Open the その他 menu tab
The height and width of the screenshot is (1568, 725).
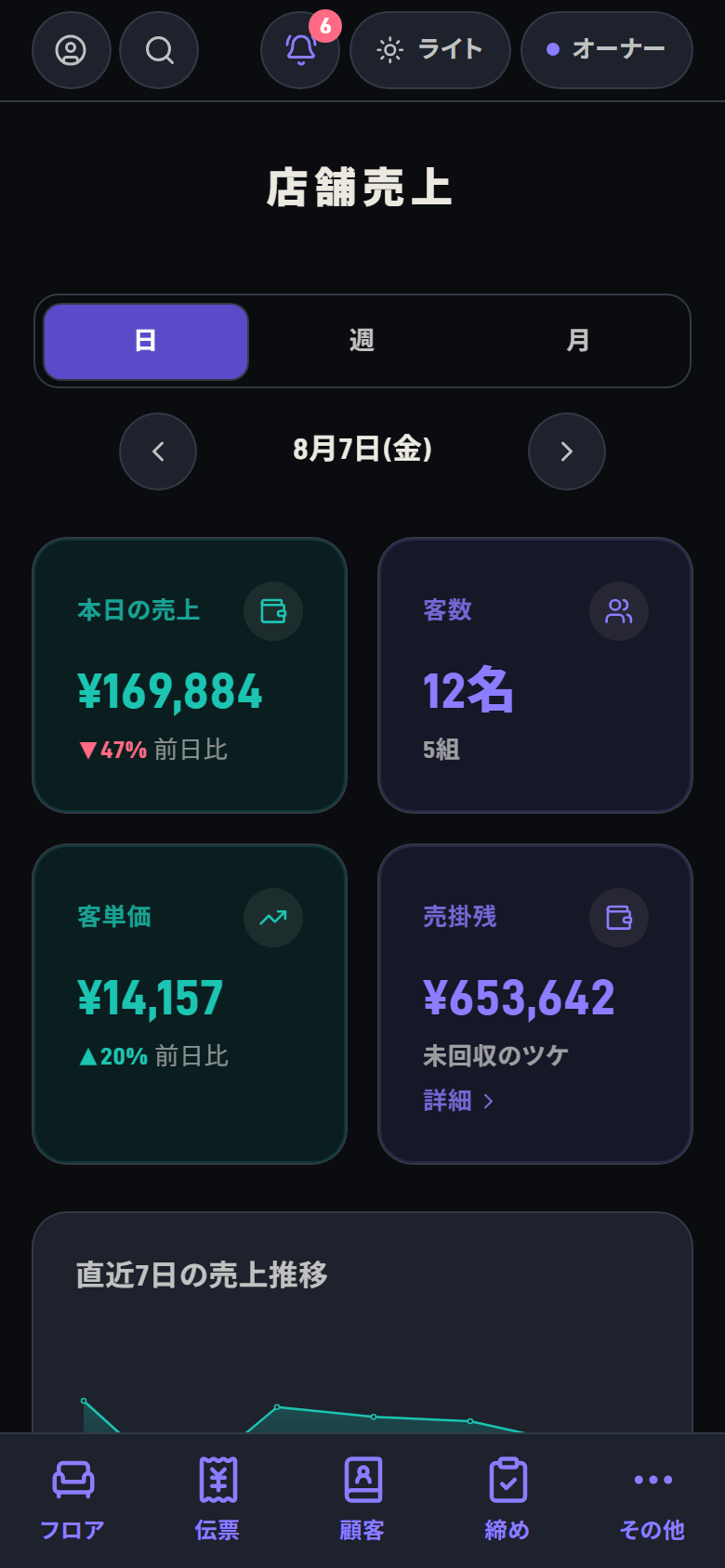[x=652, y=1501]
